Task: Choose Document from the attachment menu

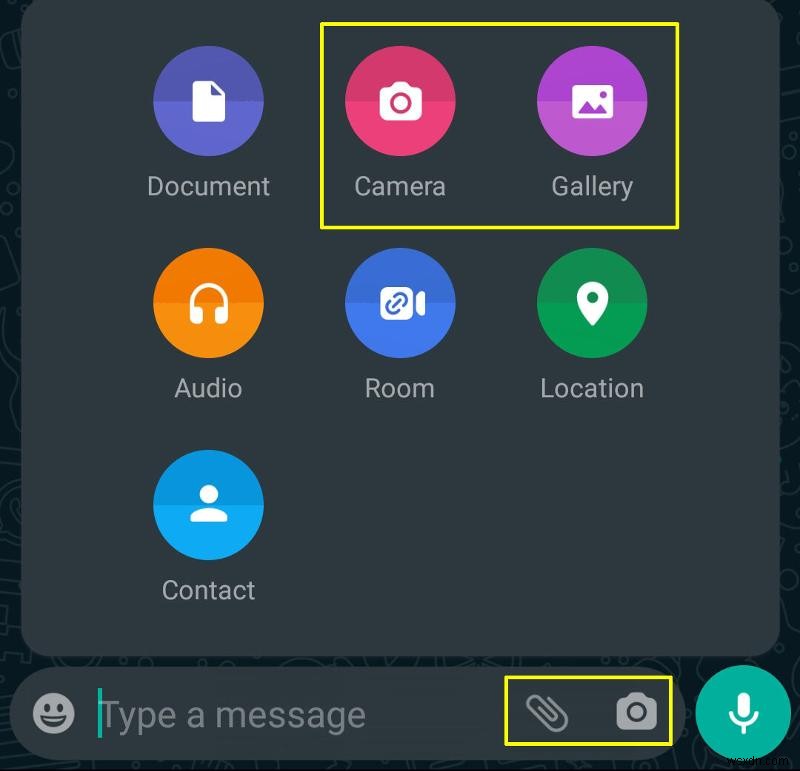Action: click(x=208, y=103)
